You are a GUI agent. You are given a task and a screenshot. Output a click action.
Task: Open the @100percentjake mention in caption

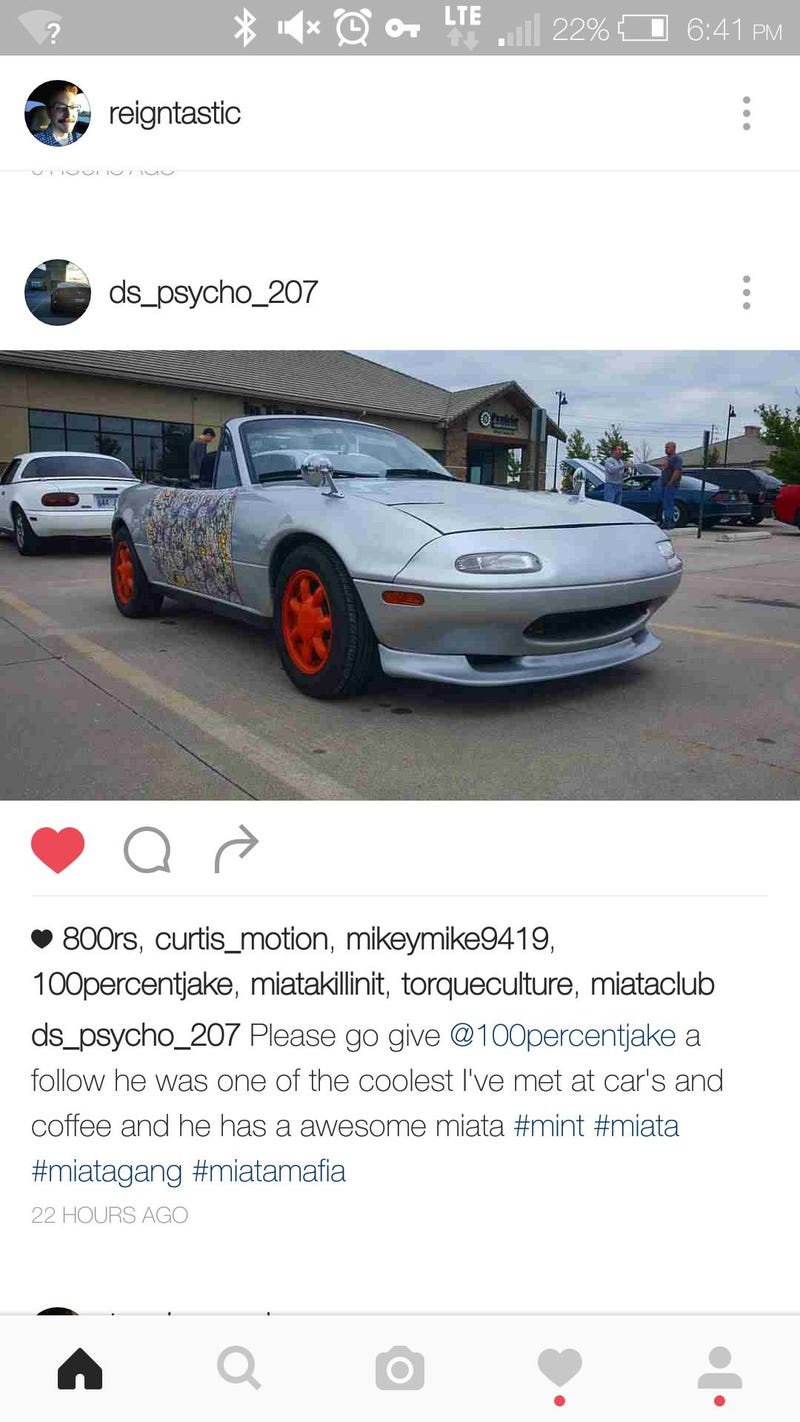pos(562,1035)
